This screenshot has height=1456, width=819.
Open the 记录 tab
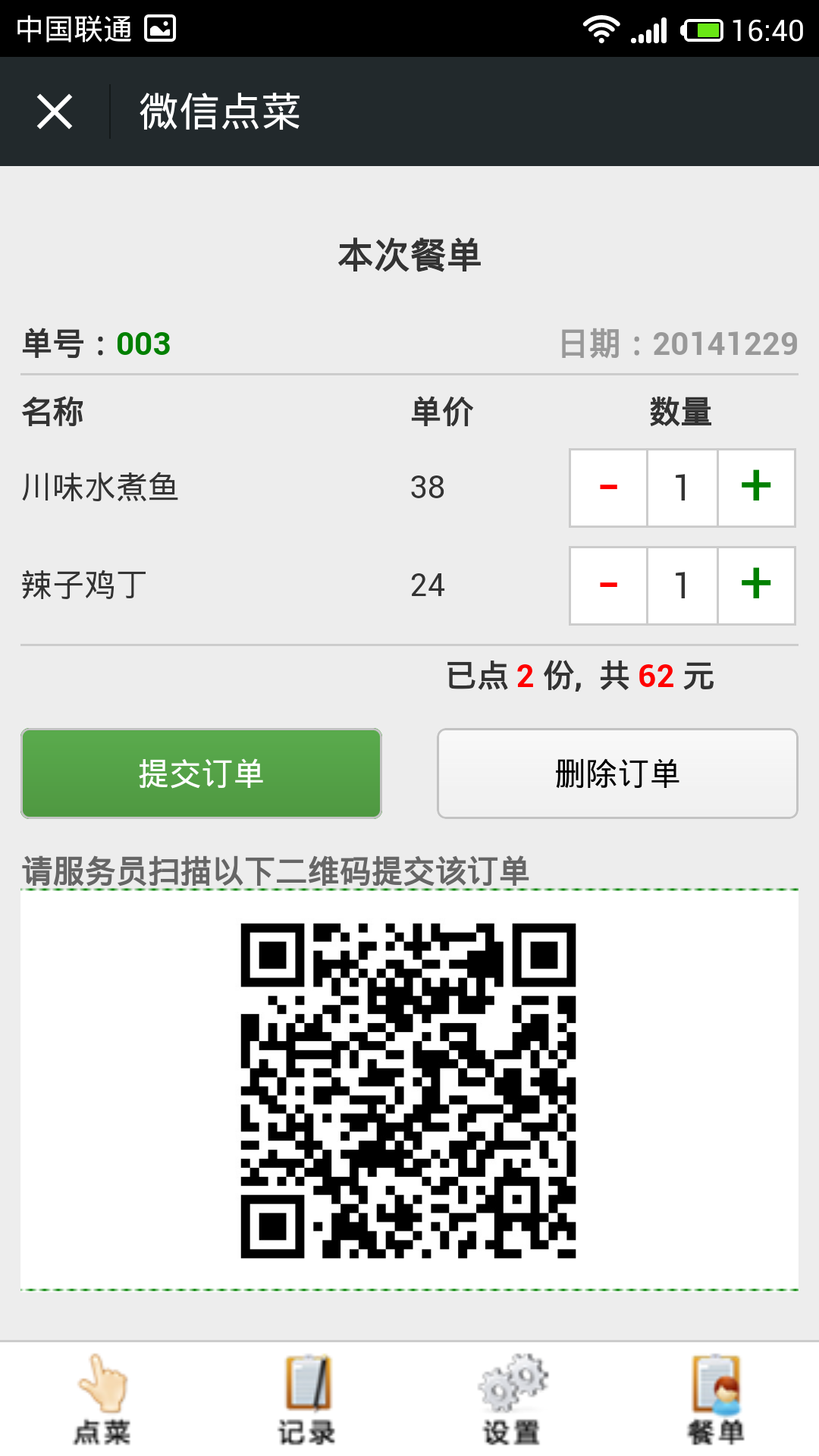pyautogui.click(x=307, y=1400)
